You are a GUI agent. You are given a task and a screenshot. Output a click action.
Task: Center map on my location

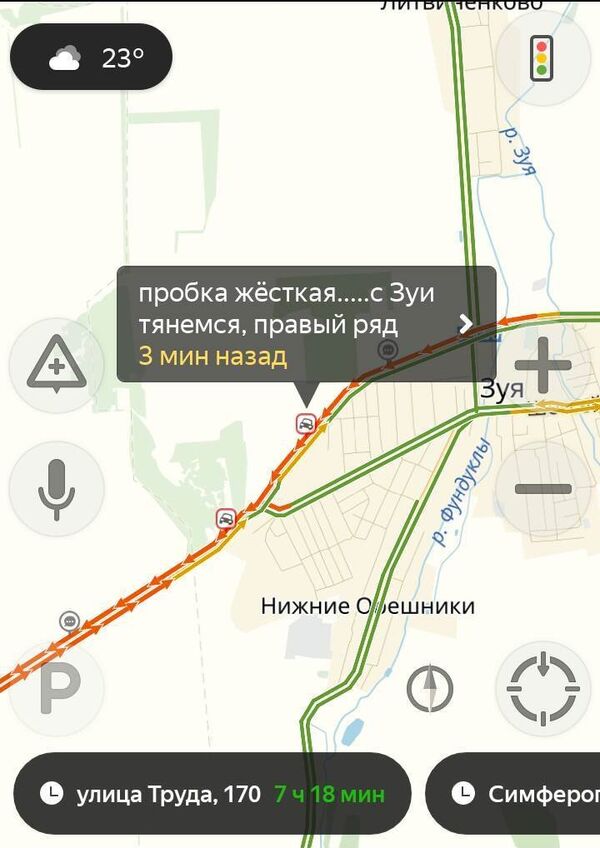(543, 690)
